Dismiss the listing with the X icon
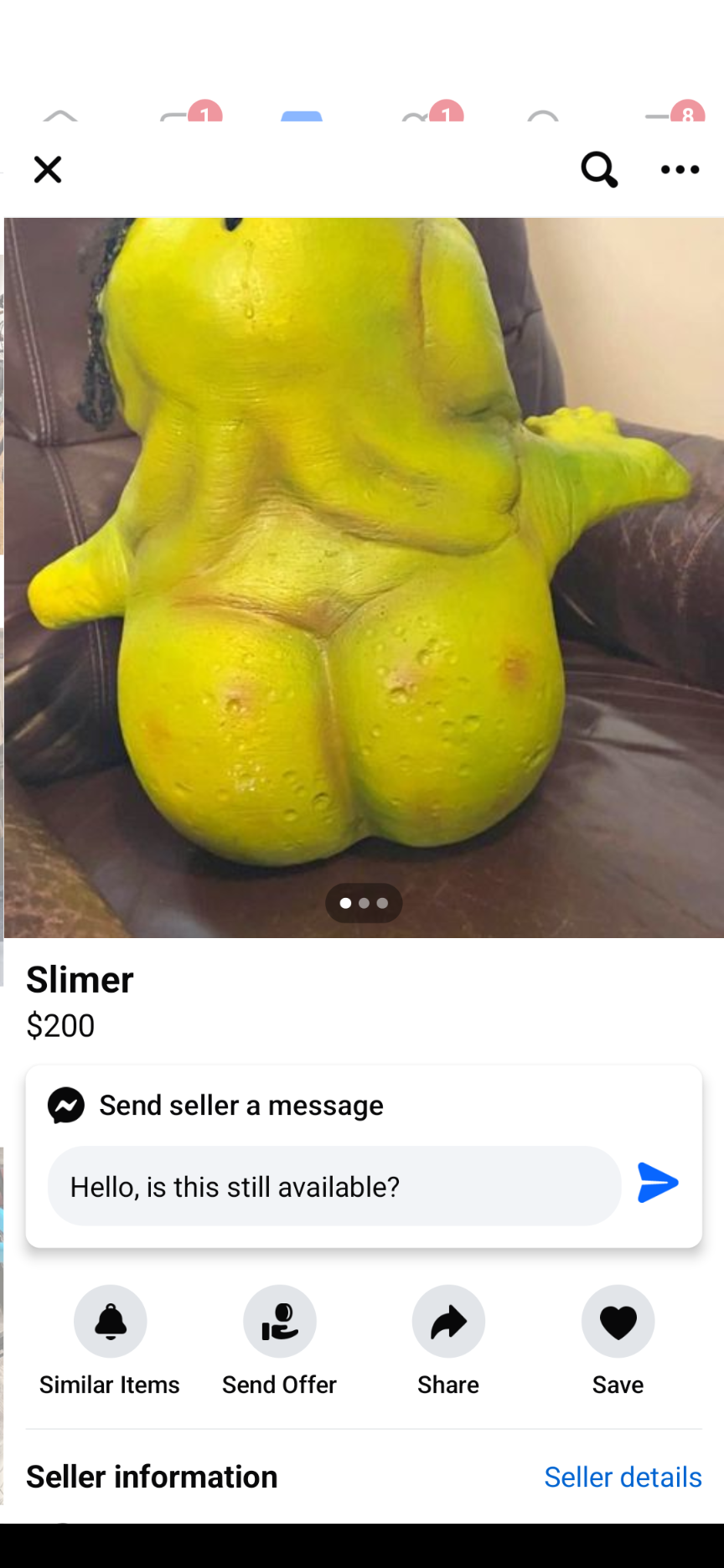724x1568 pixels. point(48,169)
